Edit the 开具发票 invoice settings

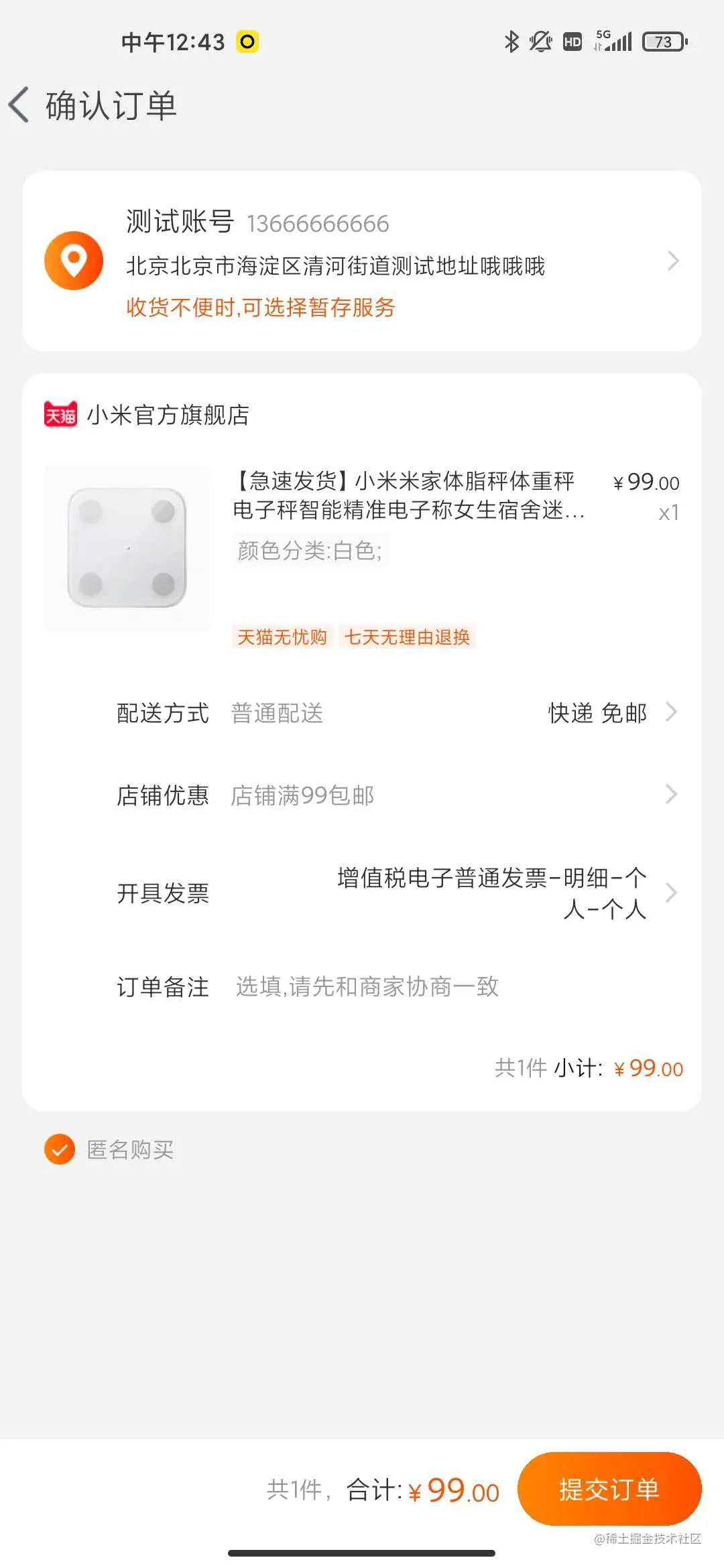tap(493, 893)
